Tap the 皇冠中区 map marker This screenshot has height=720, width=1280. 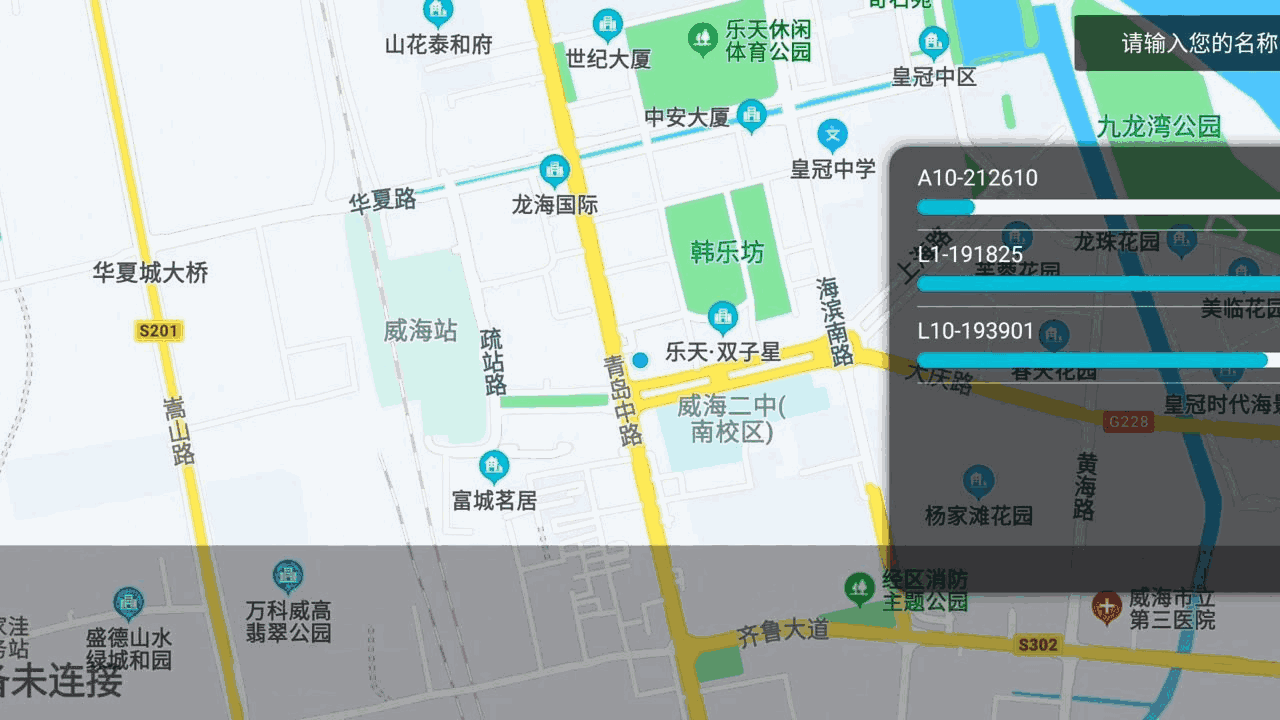coord(933,42)
